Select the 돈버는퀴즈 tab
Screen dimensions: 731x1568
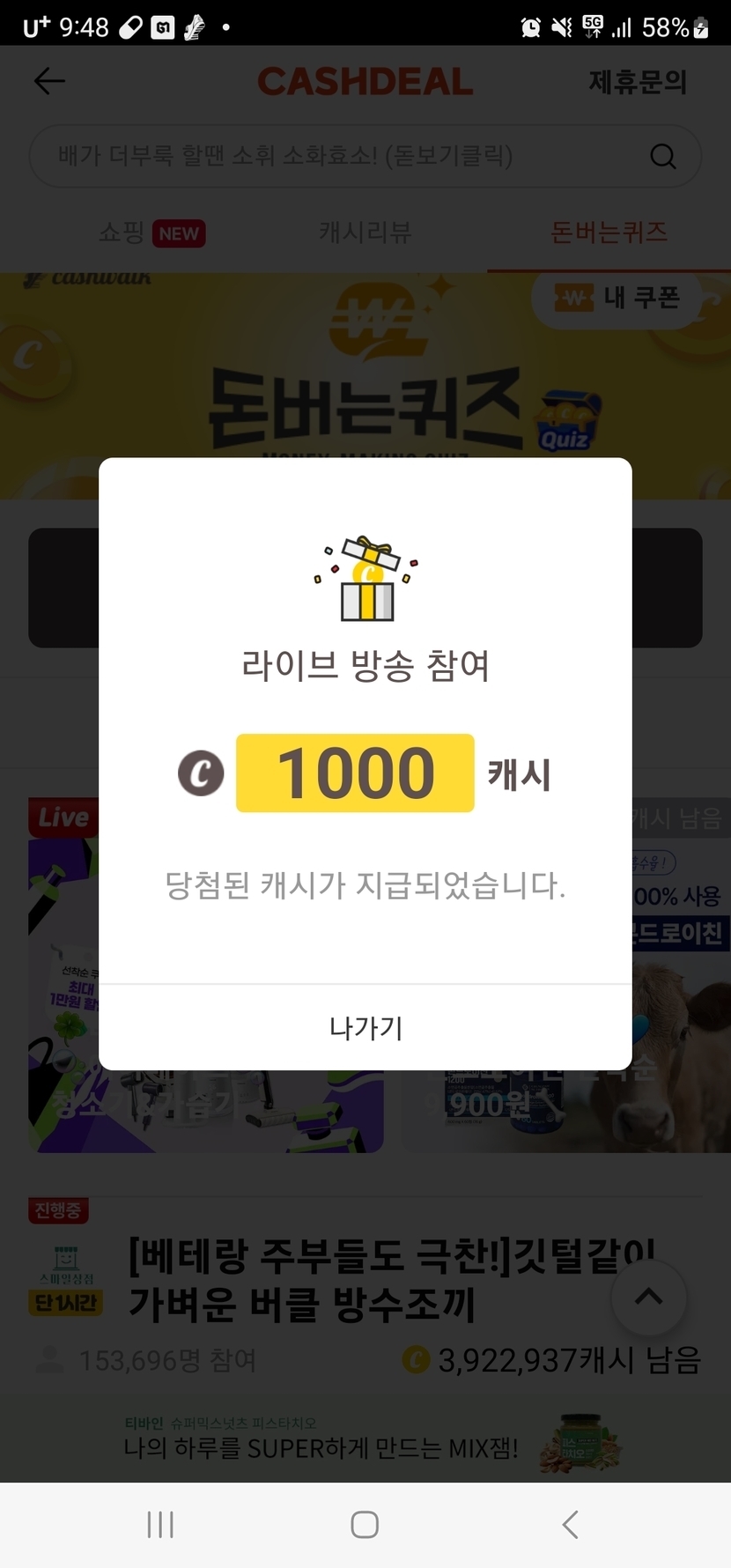pos(609,233)
